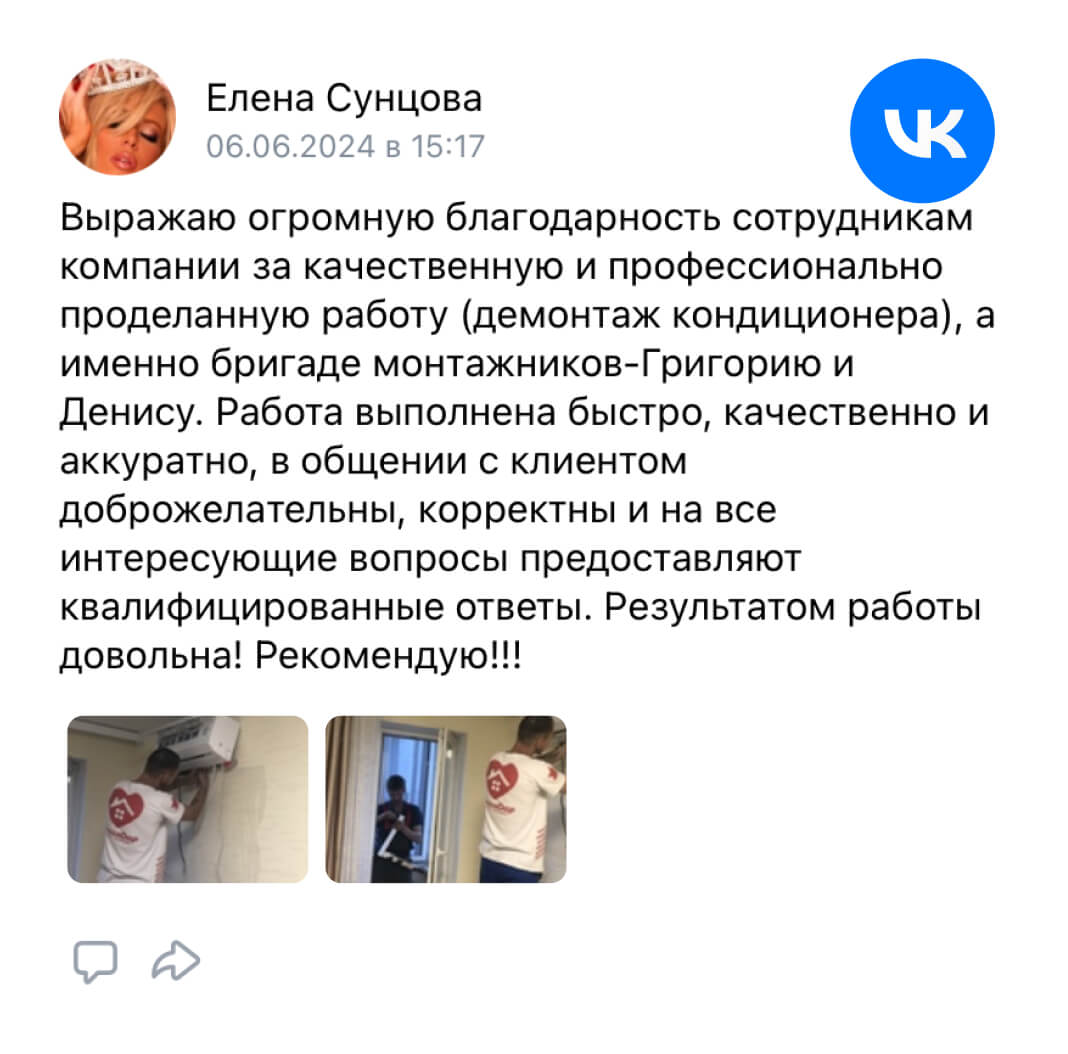View the photo with the balcony doorway
This screenshot has width=1068, height=1054.
point(446,799)
